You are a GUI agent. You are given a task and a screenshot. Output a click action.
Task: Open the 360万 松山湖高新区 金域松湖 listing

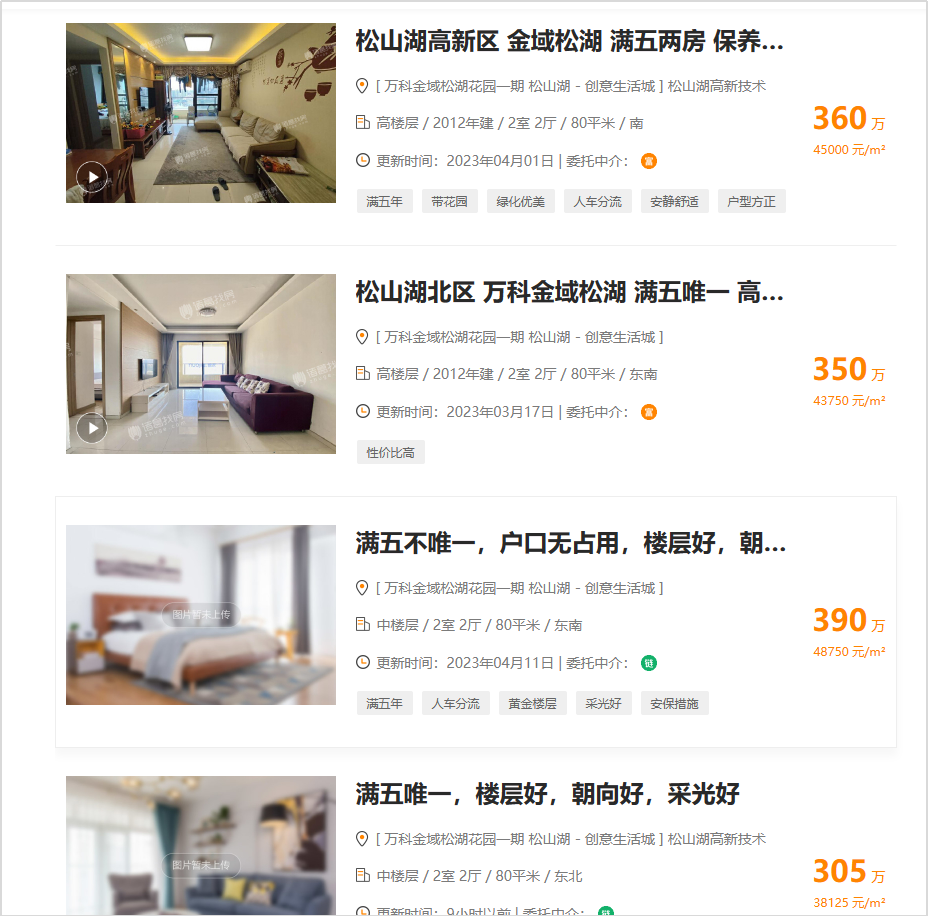(569, 42)
